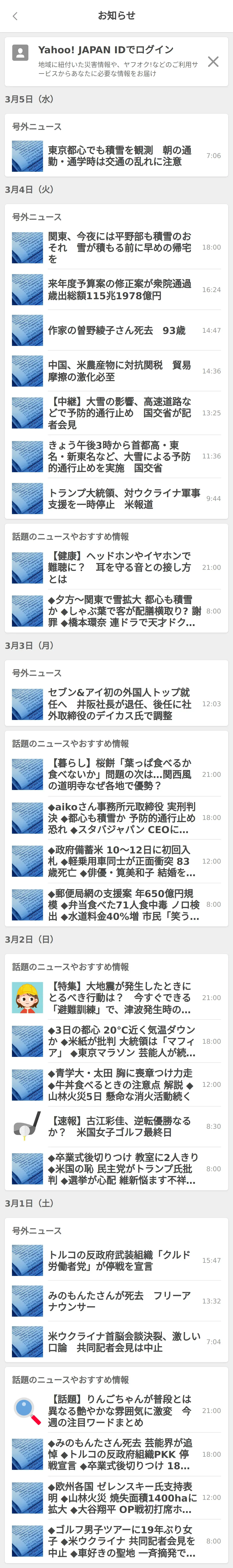233x1568 pixels.
Task: Open 【速報】古江彩佳、逆転優勝なるか? article
Action: (119, 1126)
